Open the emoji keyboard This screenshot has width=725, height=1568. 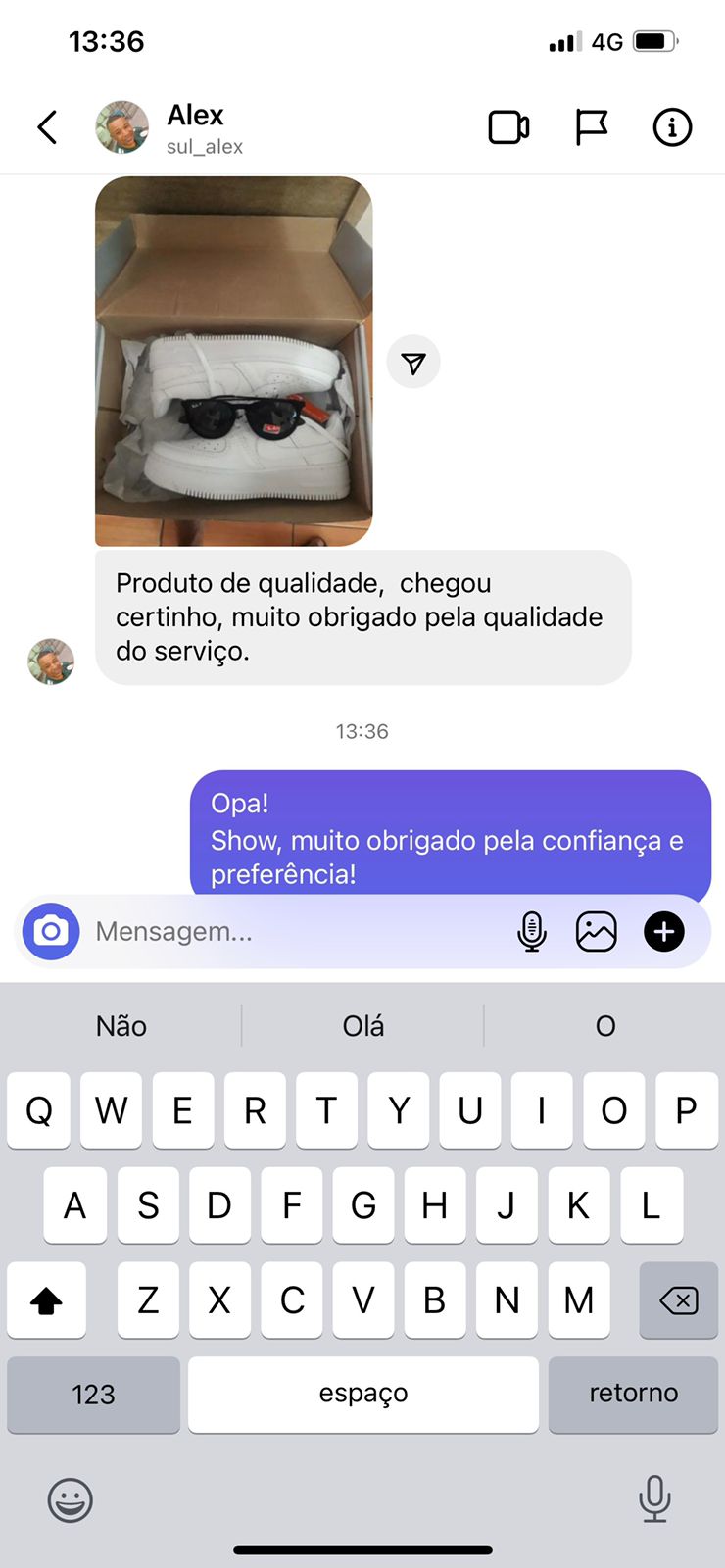click(x=71, y=1499)
